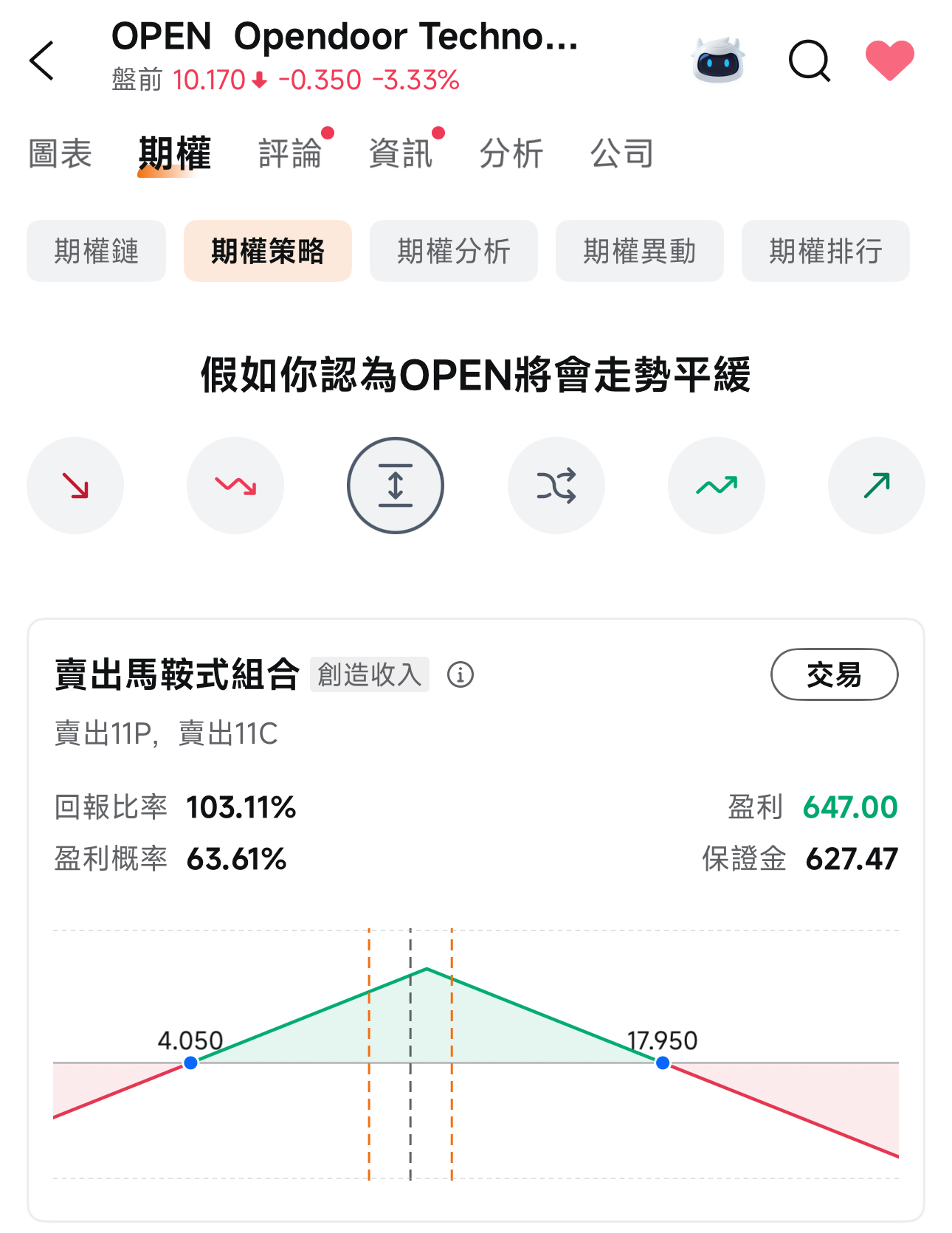Image resolution: width=952 pixels, height=1233 pixels.
Task: Open the robot AI assistant
Action: (717, 61)
